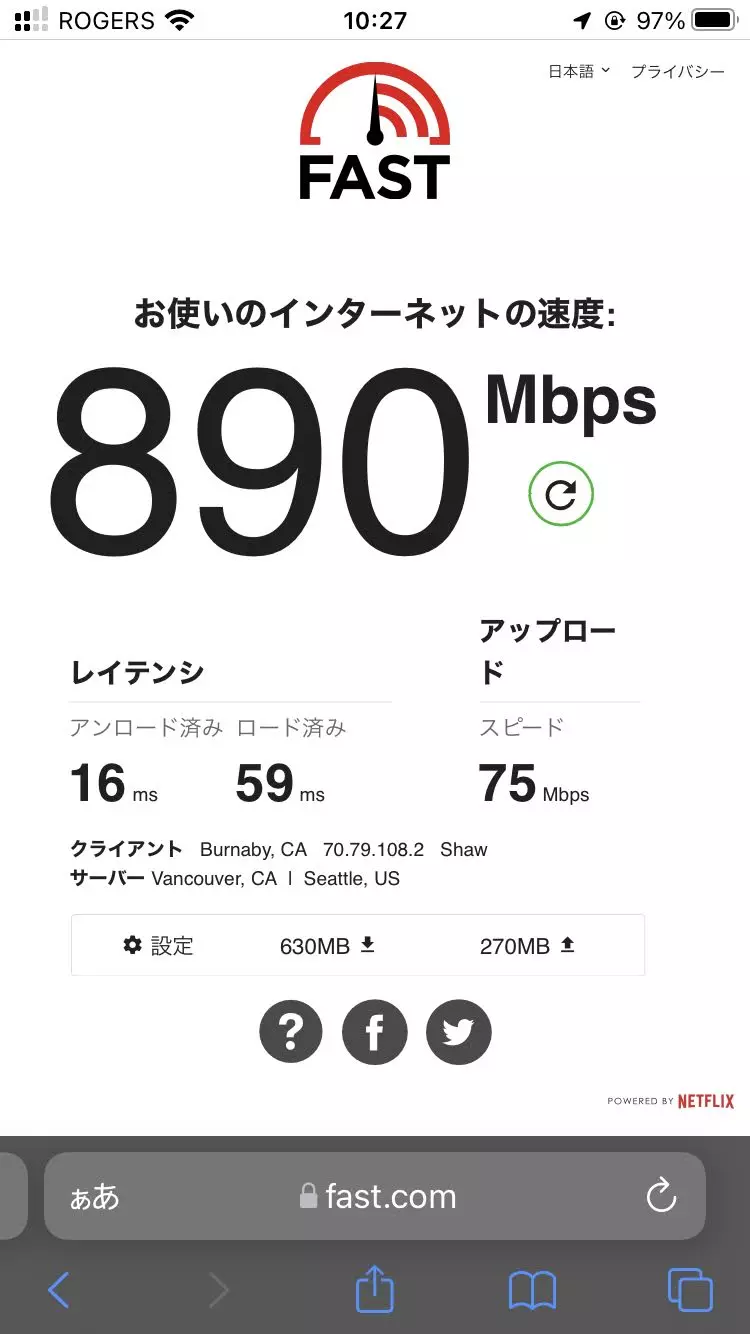Open the 設定 settings

point(159,945)
